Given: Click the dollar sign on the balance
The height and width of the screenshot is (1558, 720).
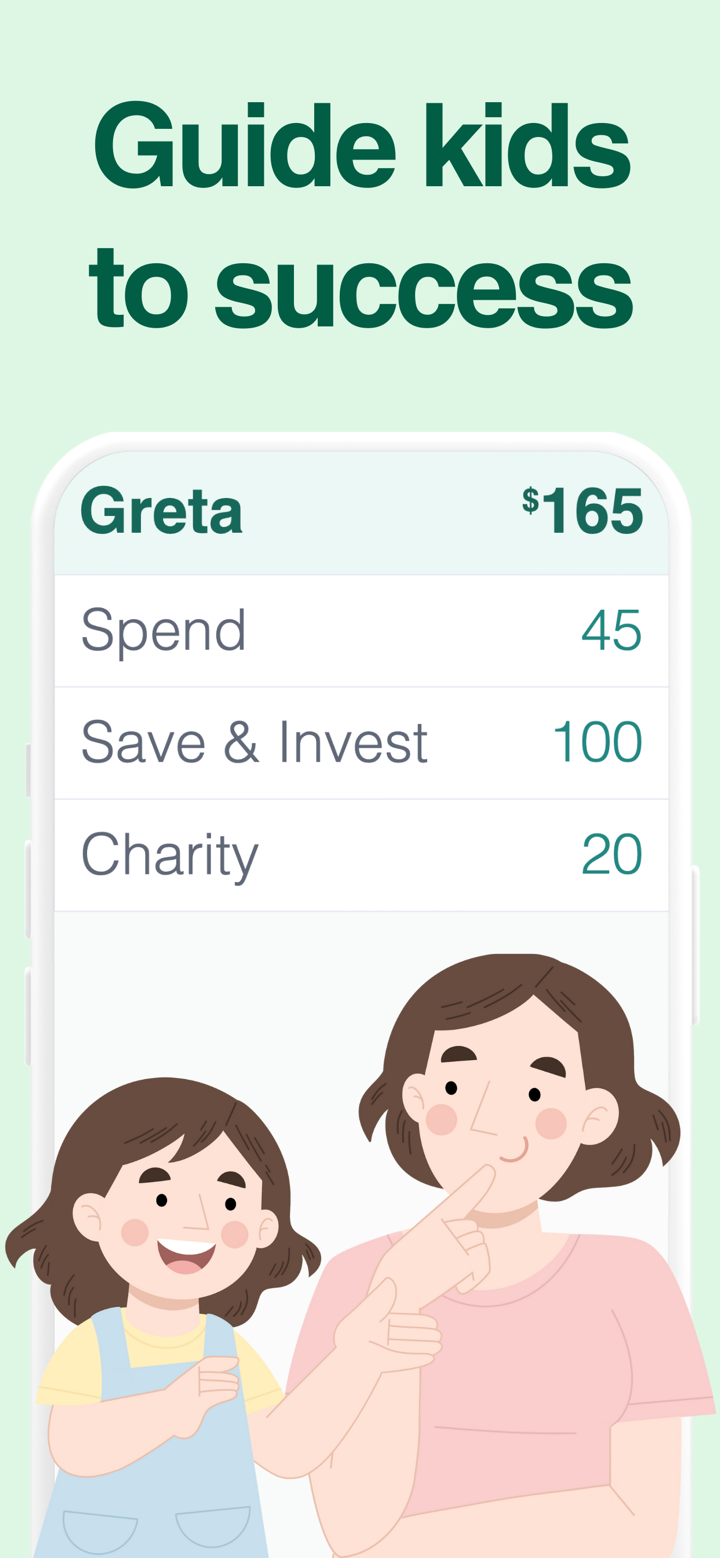Looking at the screenshot, I should (x=533, y=497).
